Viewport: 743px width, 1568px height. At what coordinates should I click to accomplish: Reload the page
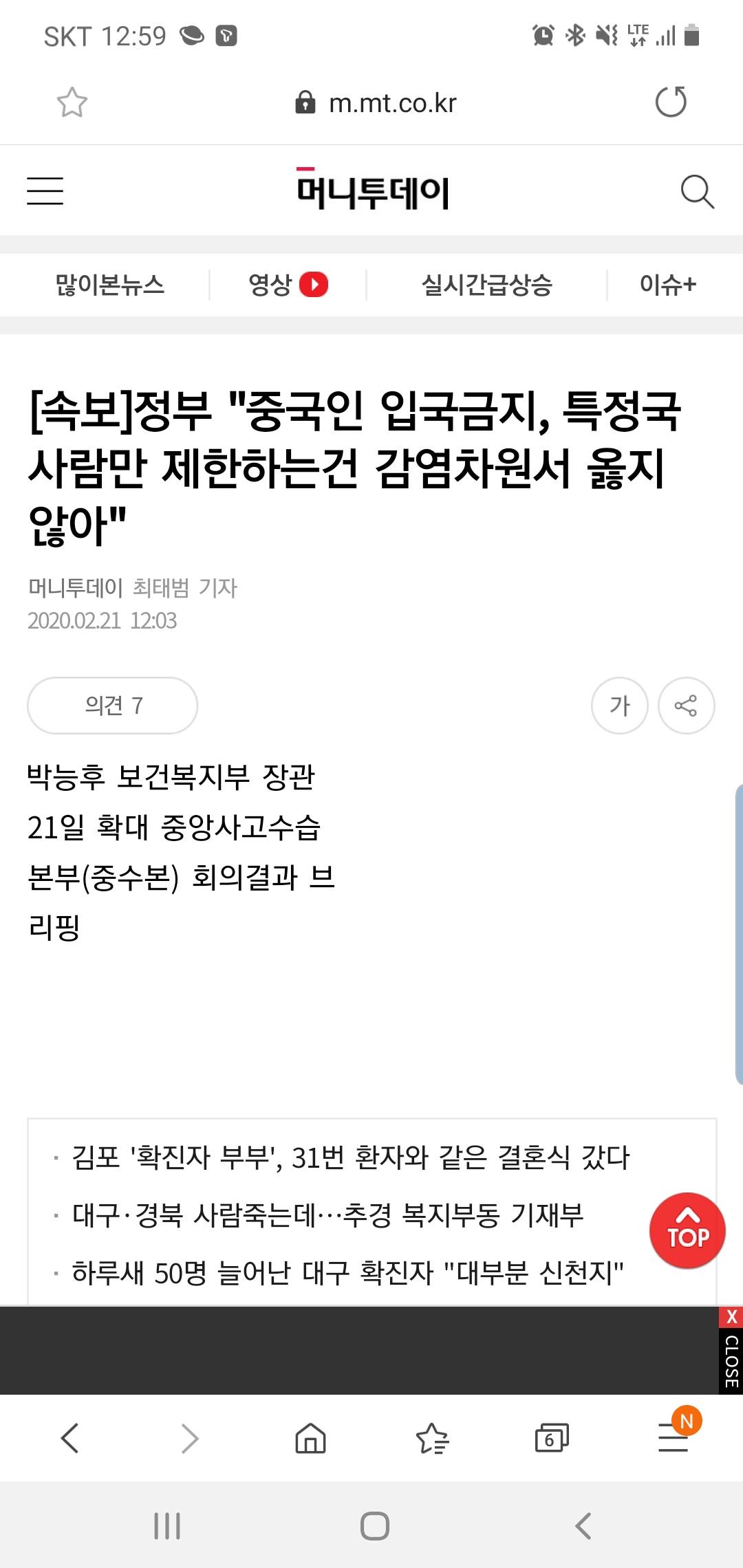click(x=671, y=102)
